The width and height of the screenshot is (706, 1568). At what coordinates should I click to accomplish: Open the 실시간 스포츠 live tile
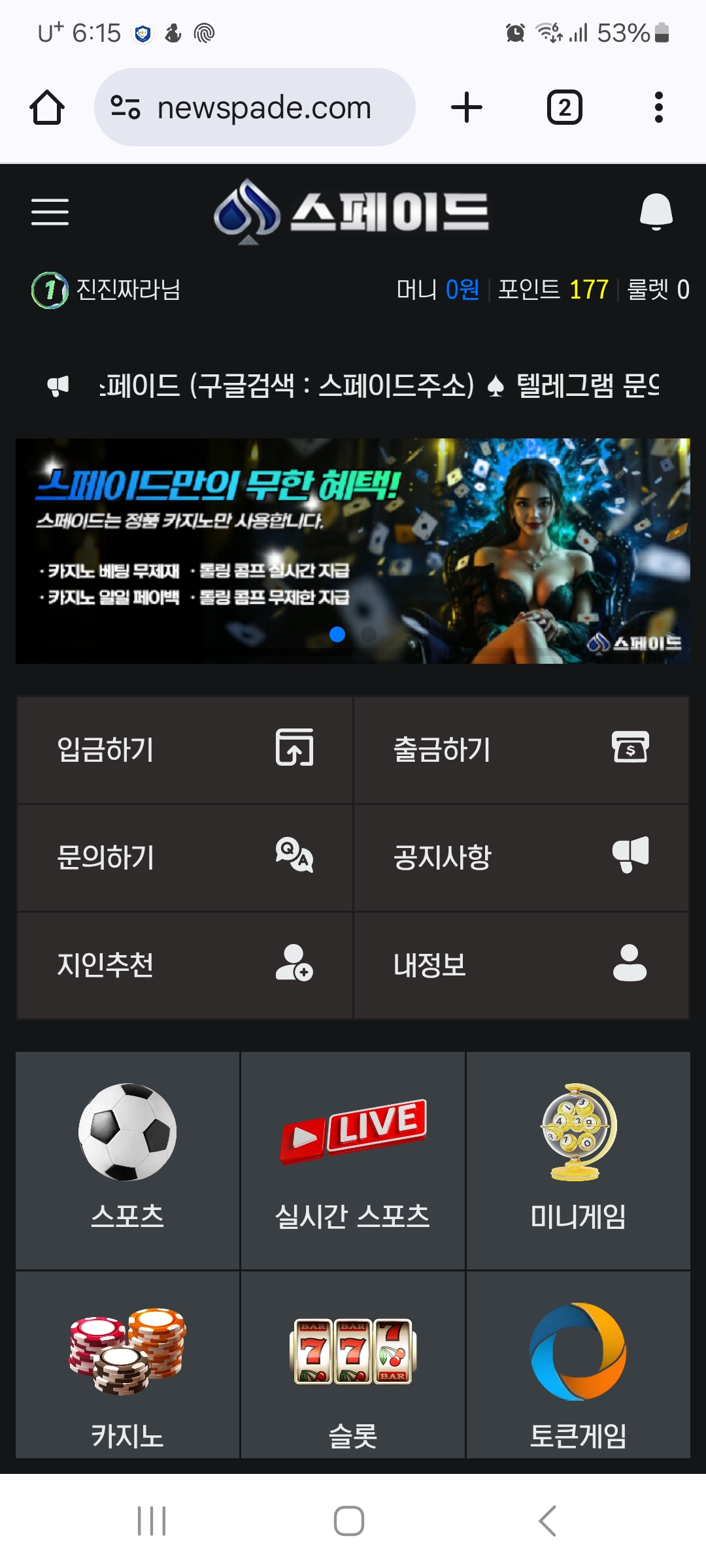click(x=353, y=1160)
